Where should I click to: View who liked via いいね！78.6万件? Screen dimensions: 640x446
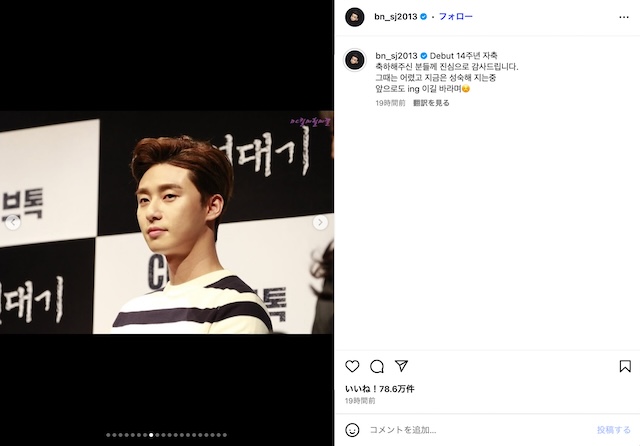click(380, 388)
